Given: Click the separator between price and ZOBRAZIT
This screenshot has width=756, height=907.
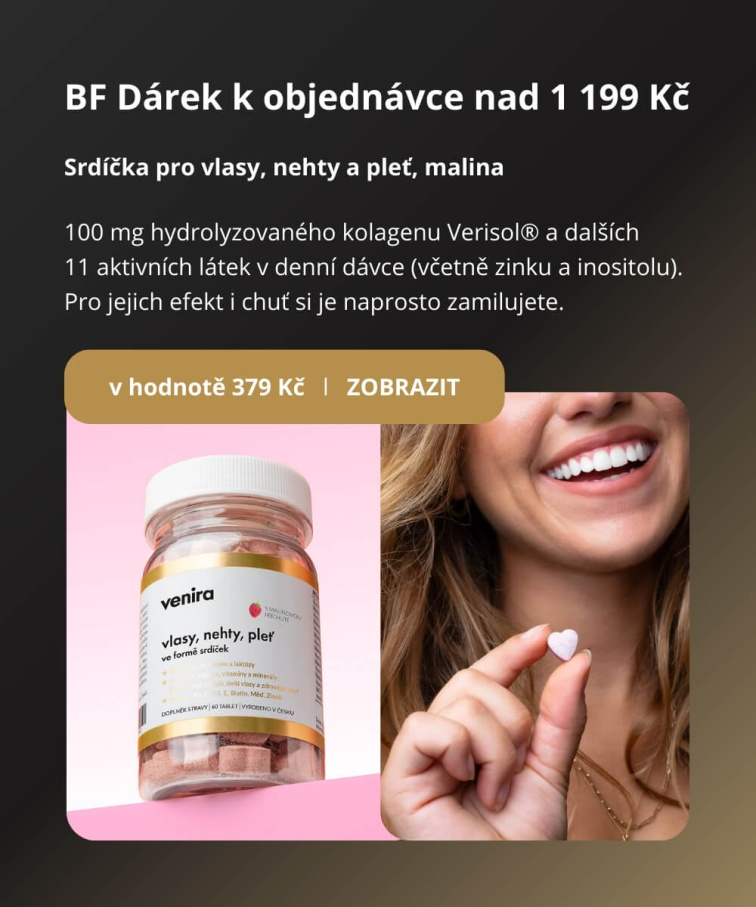Looking at the screenshot, I should [x=327, y=385].
